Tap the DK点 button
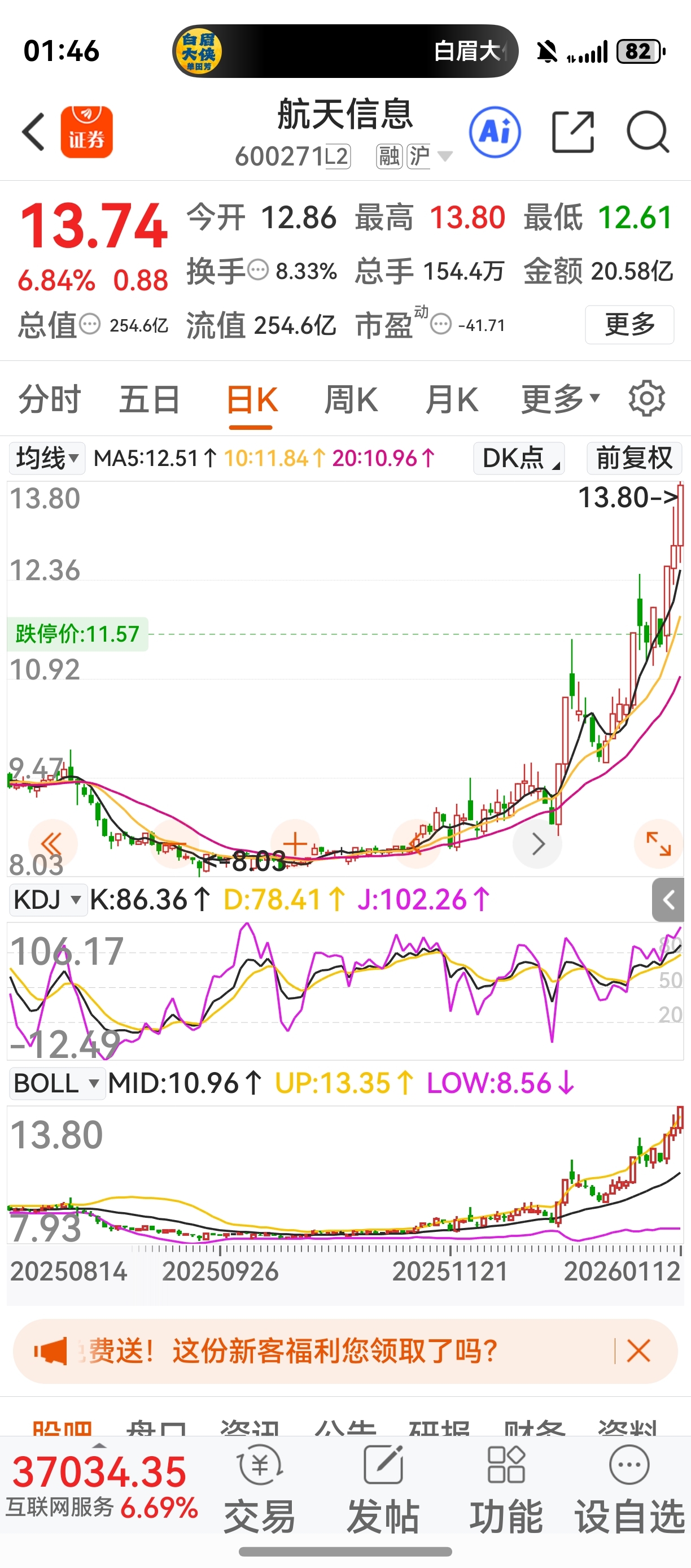 tap(519, 458)
